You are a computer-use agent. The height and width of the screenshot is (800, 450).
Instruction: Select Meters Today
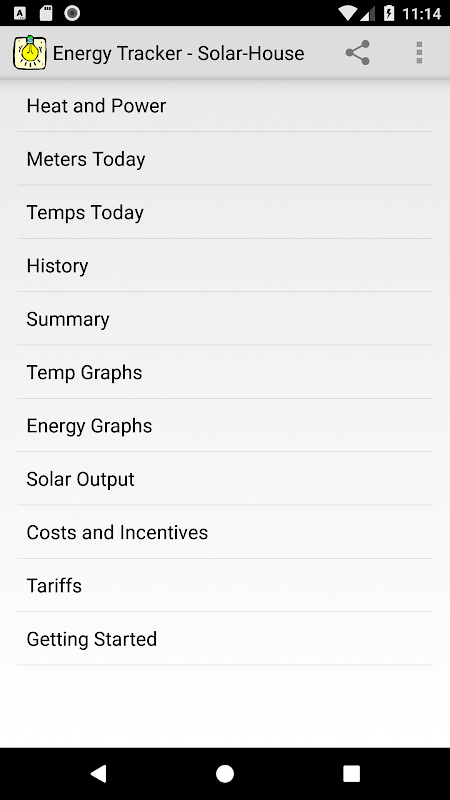pos(225,159)
